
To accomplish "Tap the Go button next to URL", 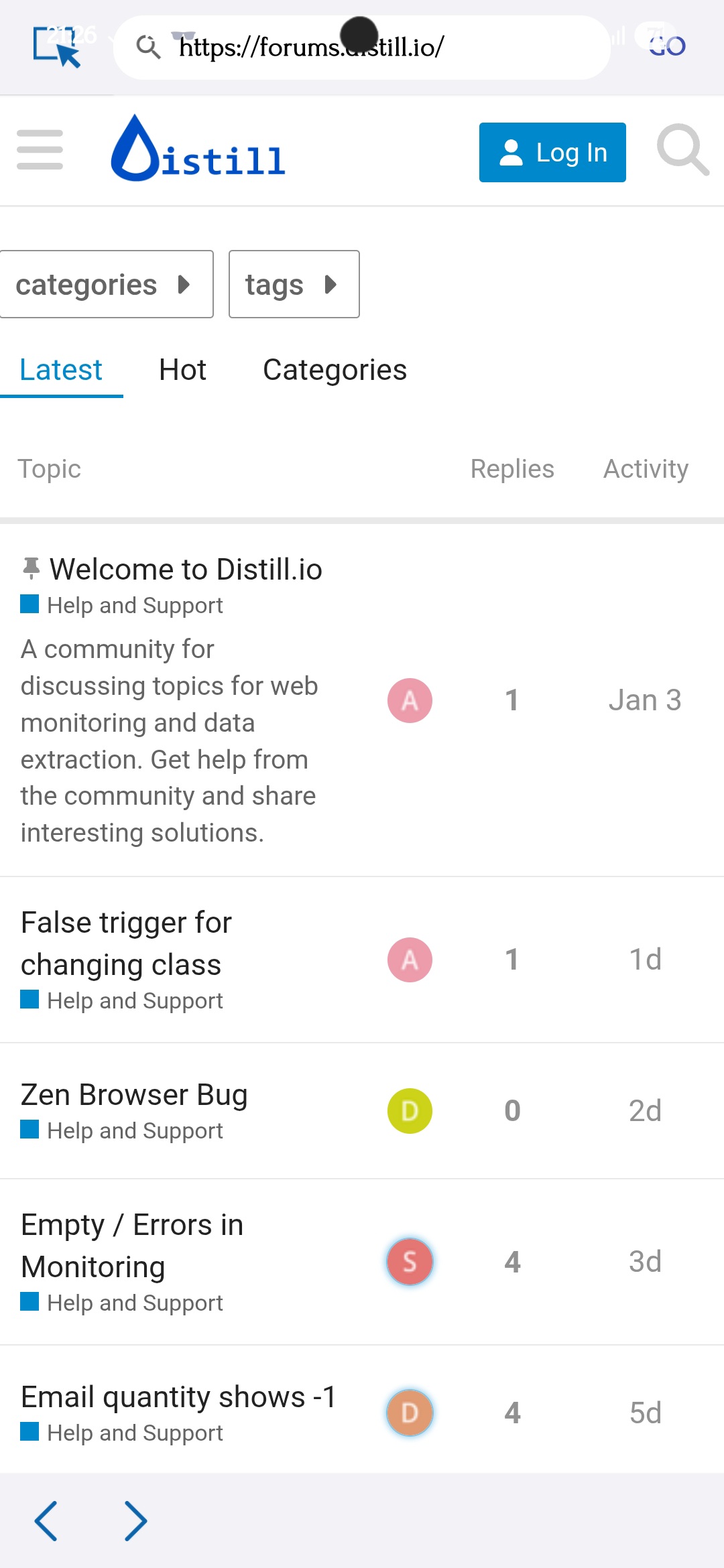I will (667, 46).
